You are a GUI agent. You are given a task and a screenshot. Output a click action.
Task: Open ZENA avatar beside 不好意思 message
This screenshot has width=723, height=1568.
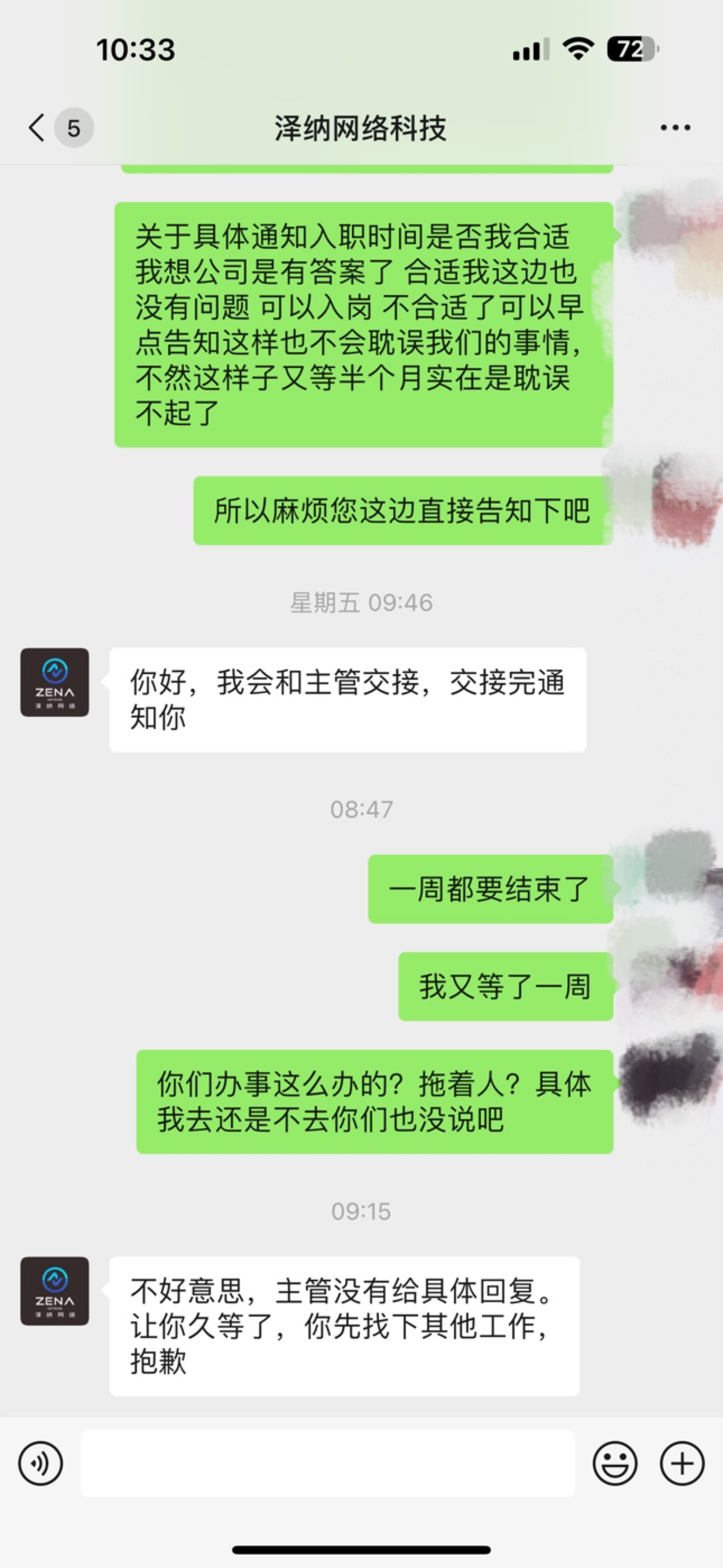click(55, 1291)
